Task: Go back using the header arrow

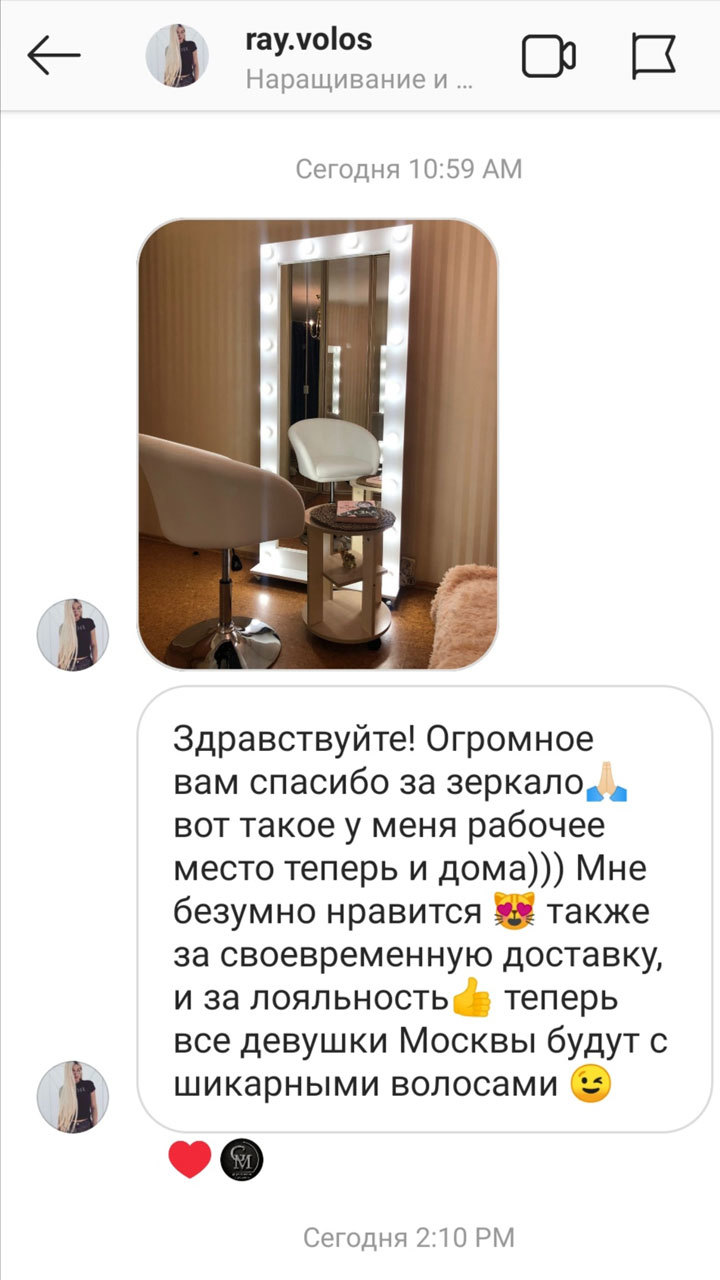Action: 53,56
